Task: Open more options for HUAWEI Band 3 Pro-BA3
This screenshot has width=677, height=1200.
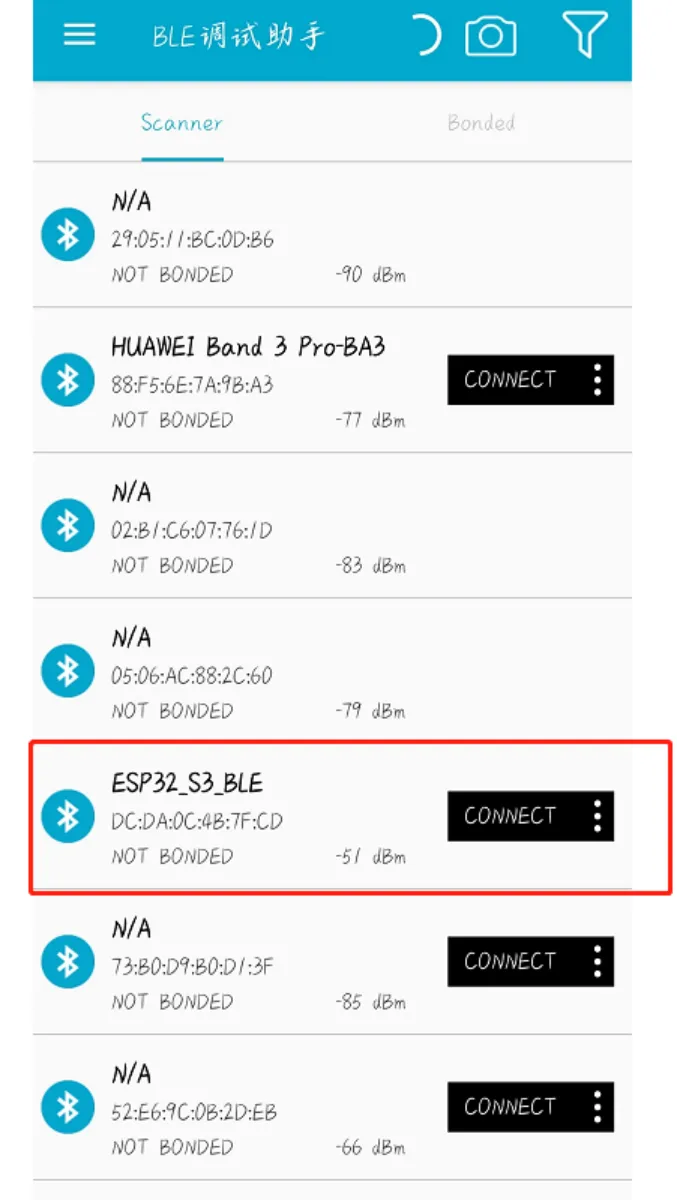Action: 597,380
